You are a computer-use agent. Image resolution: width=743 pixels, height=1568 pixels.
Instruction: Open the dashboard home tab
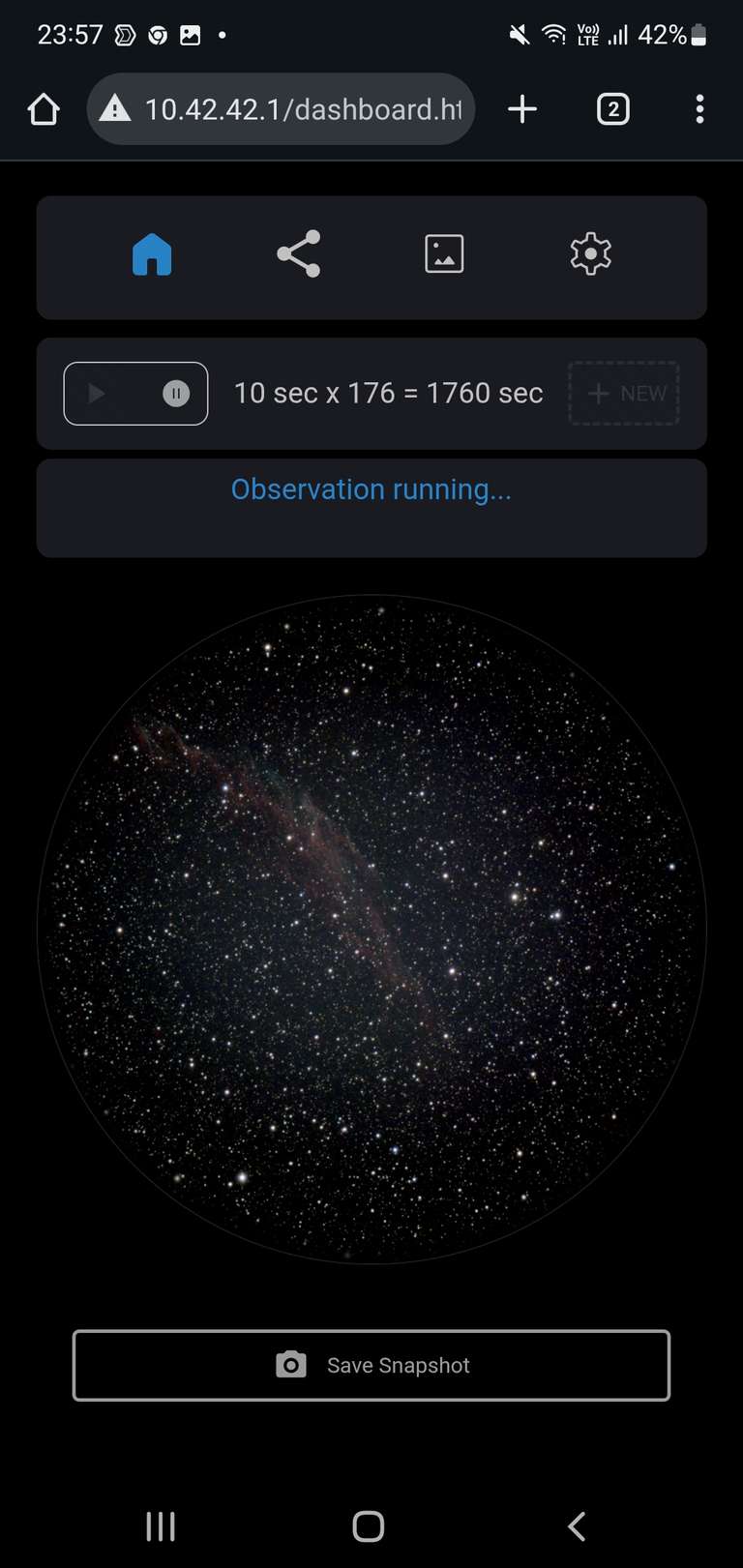152,255
